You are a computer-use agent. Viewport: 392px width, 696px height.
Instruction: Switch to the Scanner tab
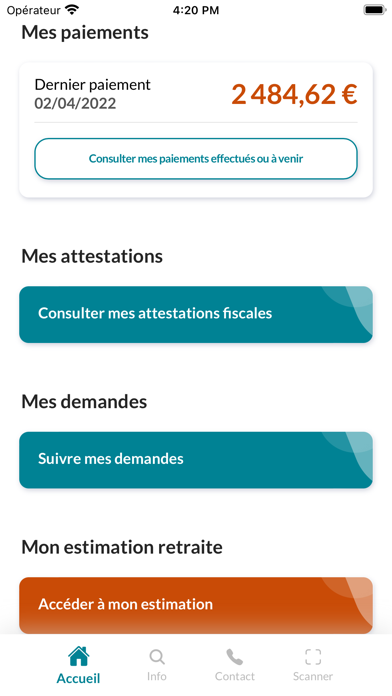(313, 665)
